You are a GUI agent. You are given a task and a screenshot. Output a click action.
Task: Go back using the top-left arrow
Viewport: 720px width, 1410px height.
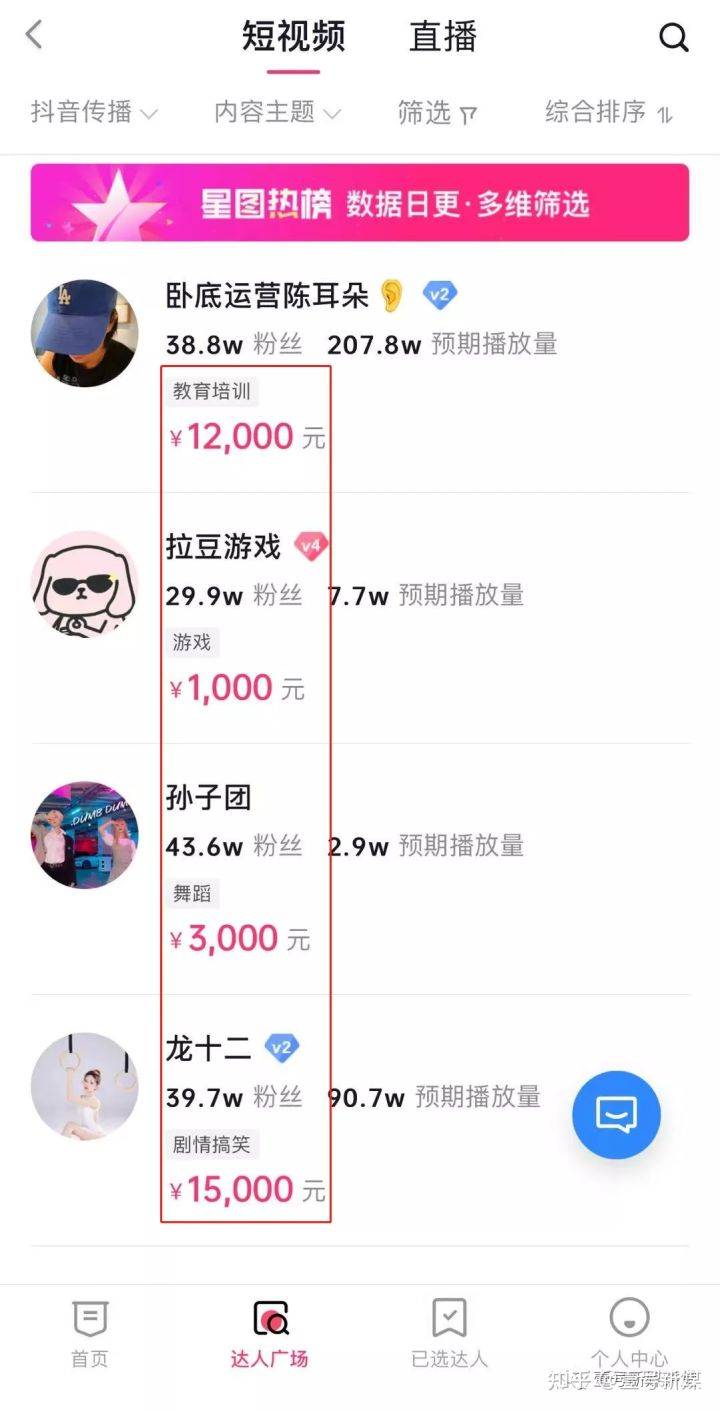34,36
